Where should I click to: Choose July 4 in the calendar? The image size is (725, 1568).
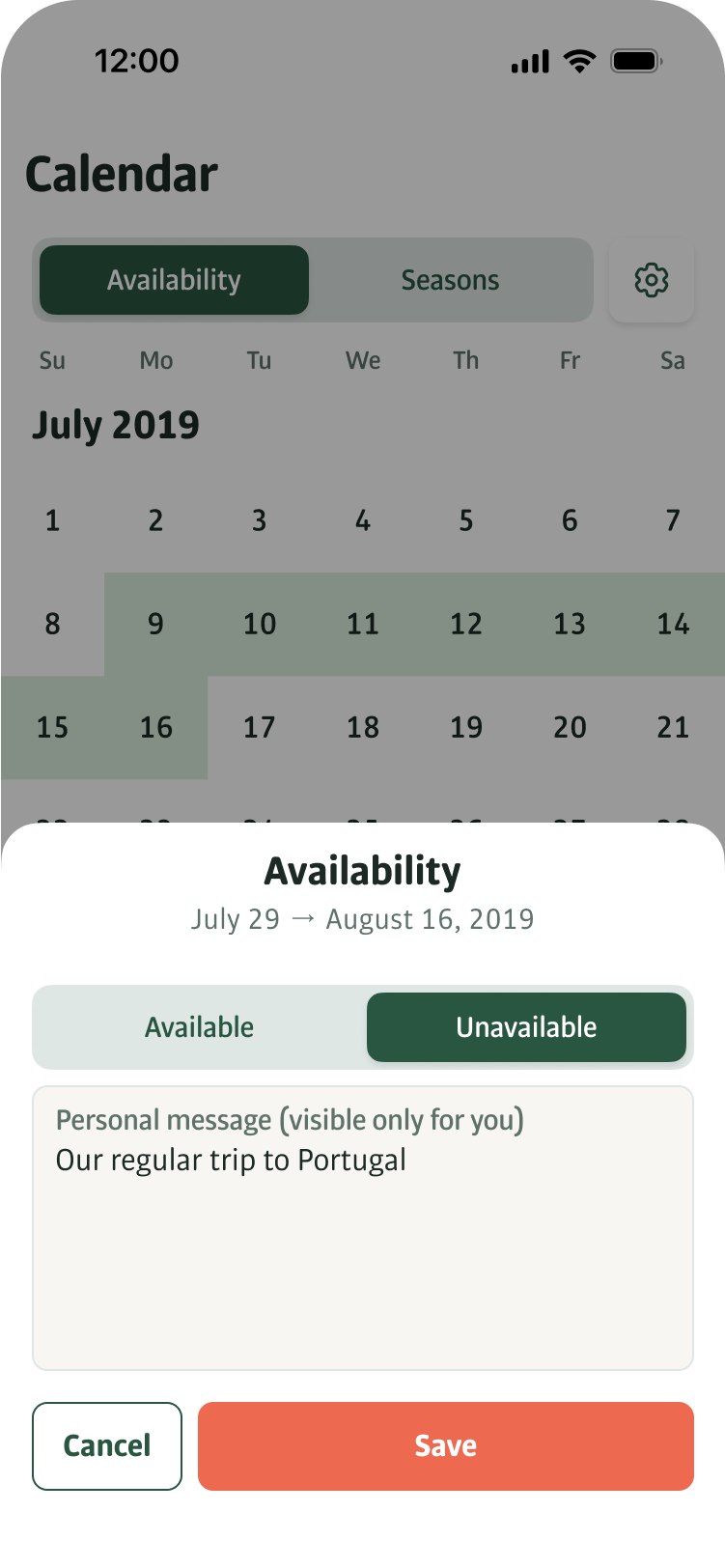click(x=362, y=520)
